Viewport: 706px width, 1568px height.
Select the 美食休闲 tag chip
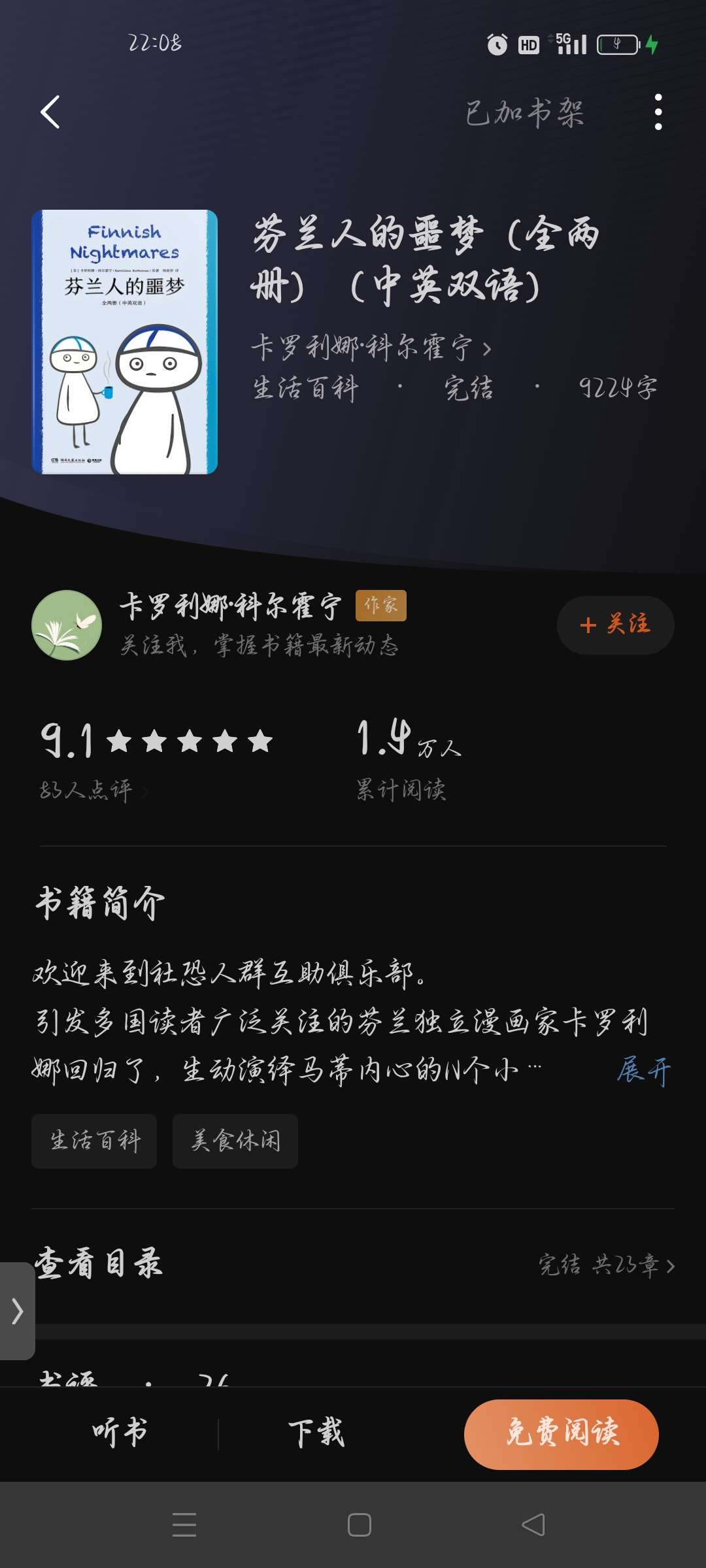[x=235, y=1141]
